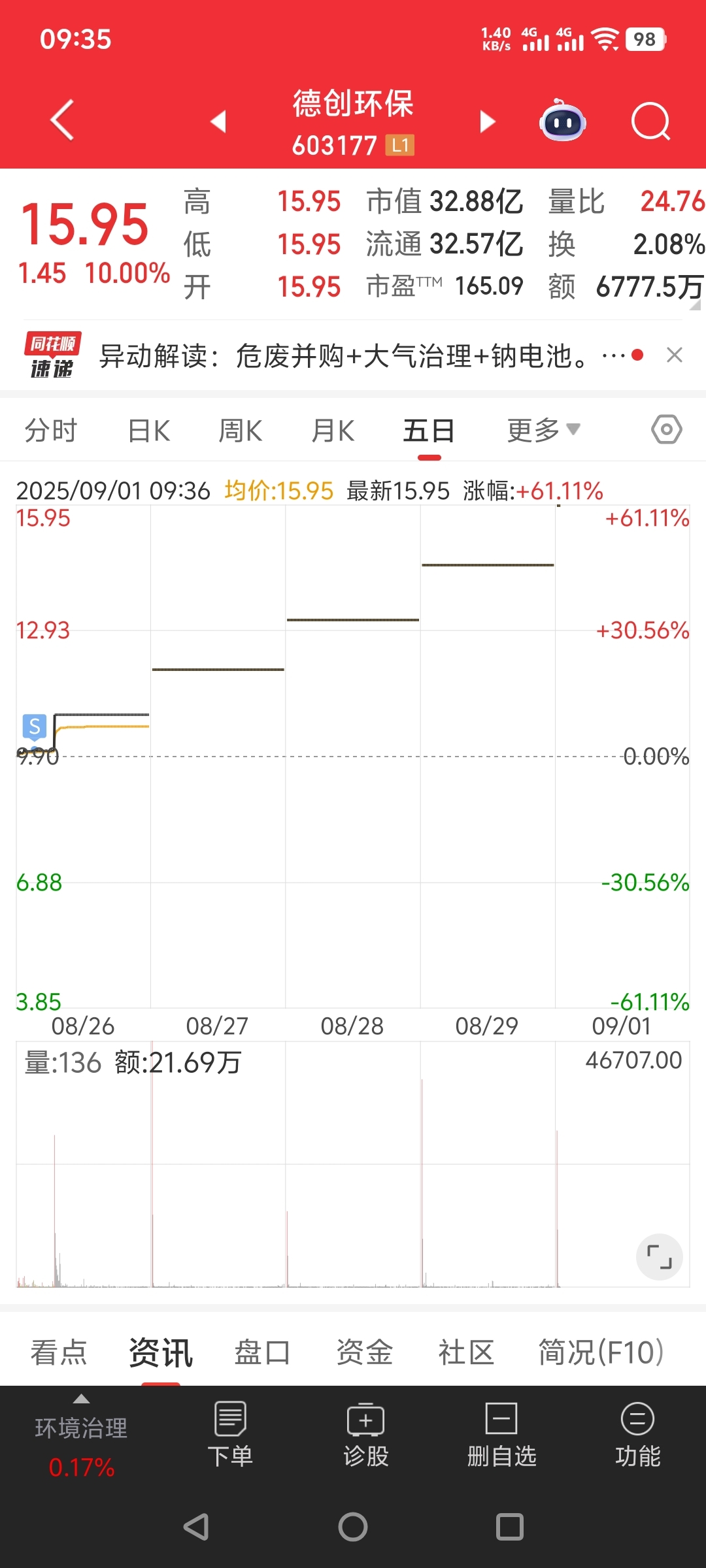Switch to the previous stock with left triangle
The height and width of the screenshot is (1568, 706).
click(218, 121)
